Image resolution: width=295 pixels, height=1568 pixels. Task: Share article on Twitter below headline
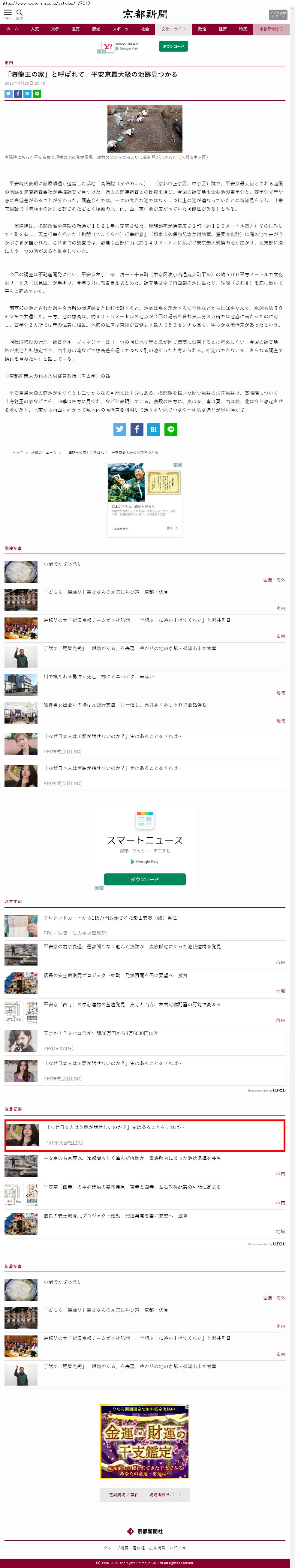(x=8, y=94)
